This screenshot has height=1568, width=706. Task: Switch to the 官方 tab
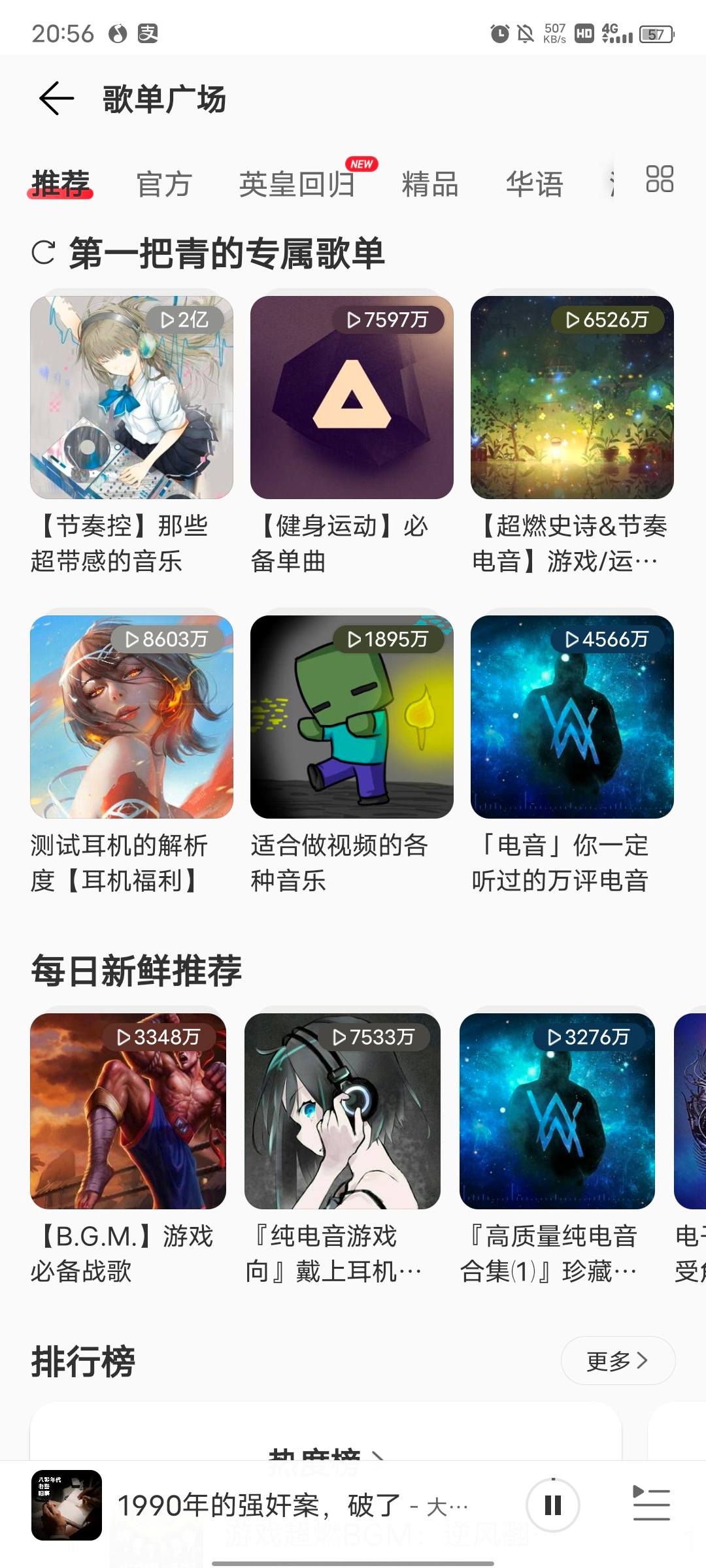pos(164,184)
